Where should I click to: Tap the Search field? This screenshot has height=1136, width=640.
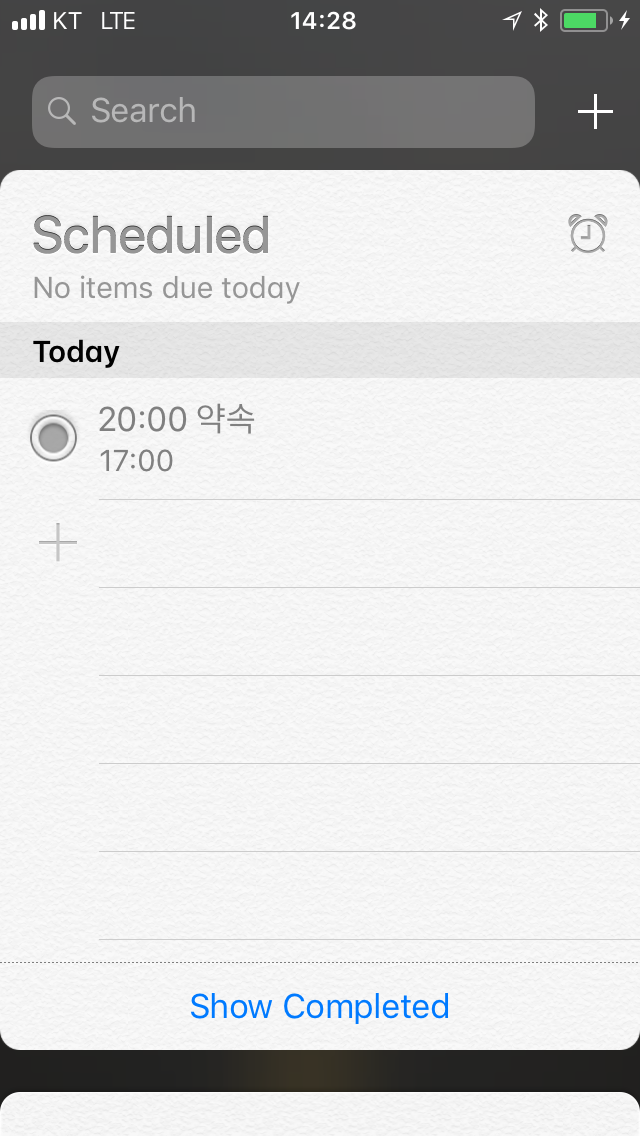click(283, 112)
